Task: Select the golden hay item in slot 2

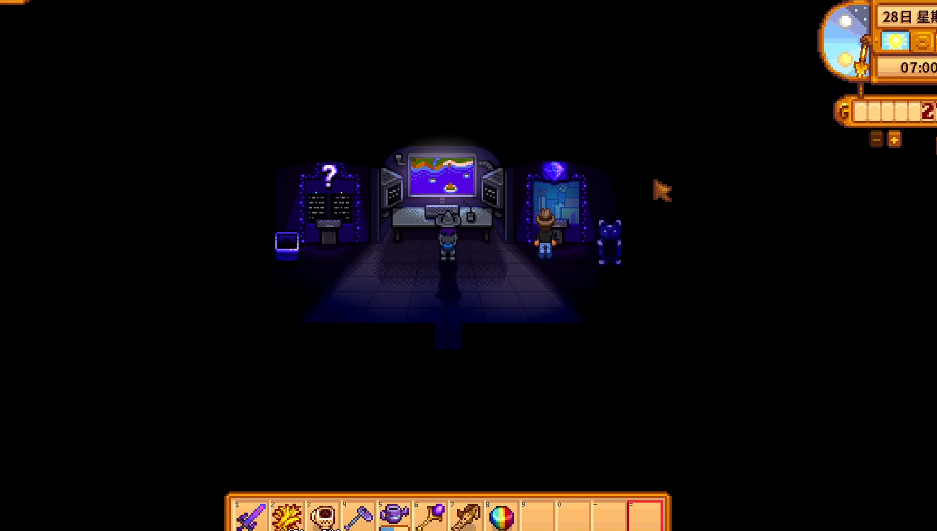Action: 287,518
